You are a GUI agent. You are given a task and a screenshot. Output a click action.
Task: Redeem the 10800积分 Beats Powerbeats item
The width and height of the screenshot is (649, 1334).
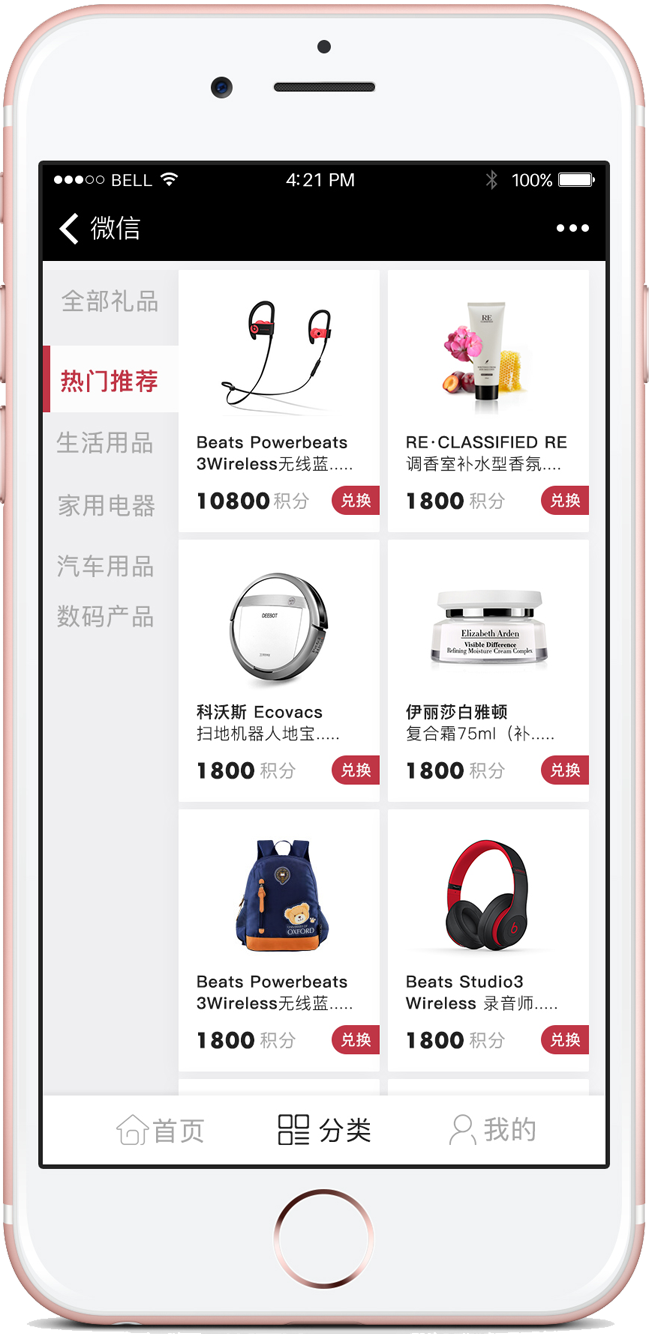point(356,501)
